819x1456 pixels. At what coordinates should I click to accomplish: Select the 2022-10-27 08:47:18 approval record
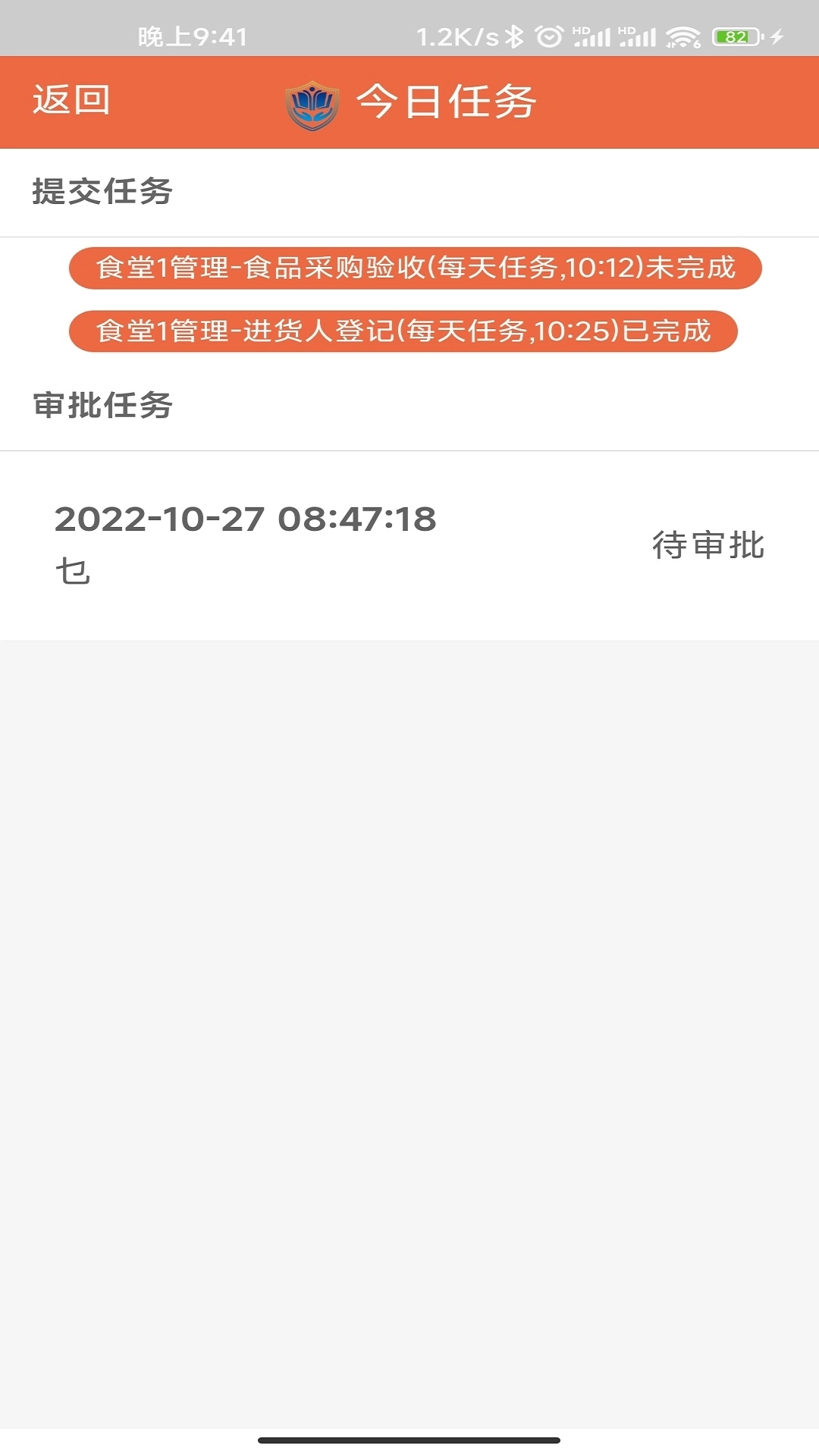tap(244, 521)
